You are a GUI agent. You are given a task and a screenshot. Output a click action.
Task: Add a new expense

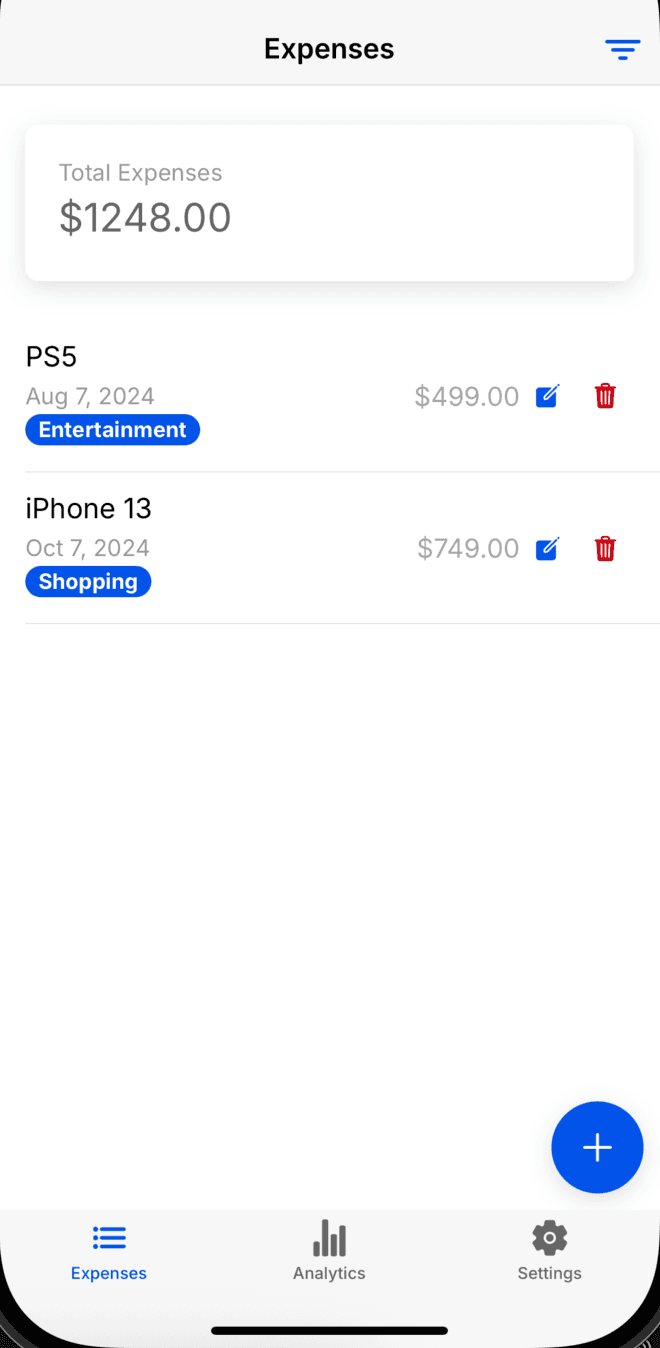coord(597,1147)
